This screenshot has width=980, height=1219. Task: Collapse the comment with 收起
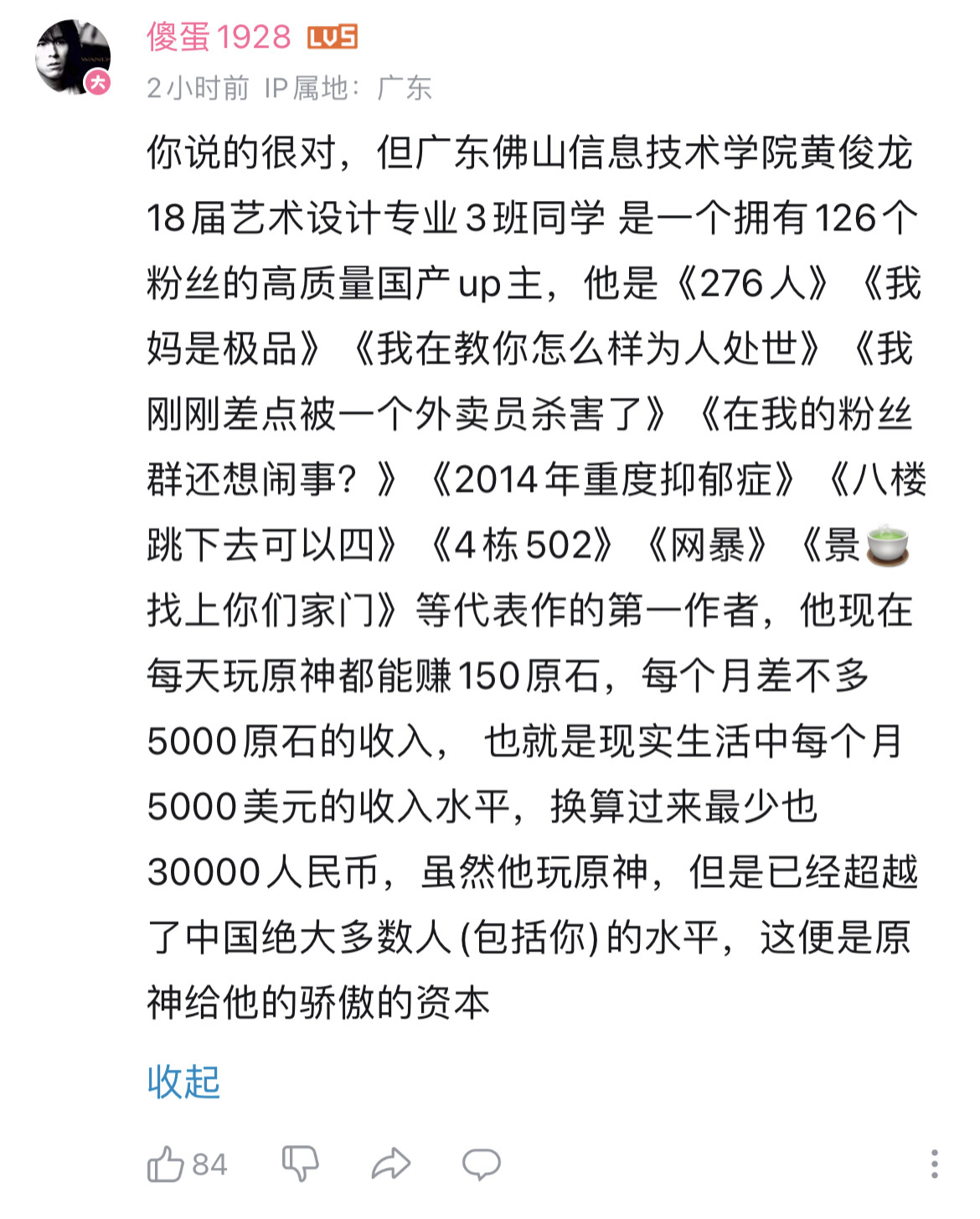click(x=183, y=1082)
